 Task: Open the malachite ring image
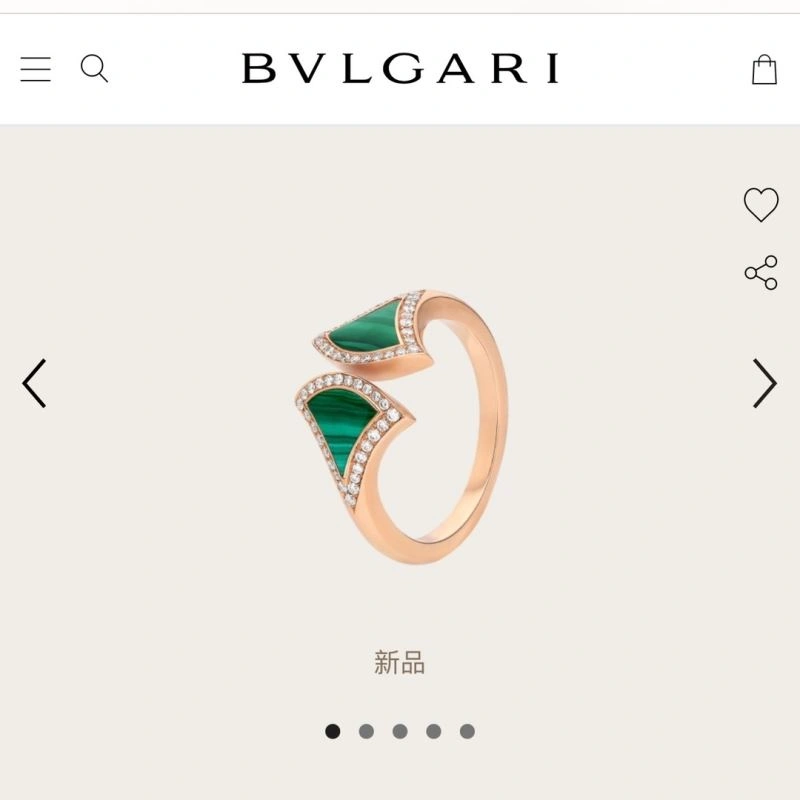(x=400, y=425)
